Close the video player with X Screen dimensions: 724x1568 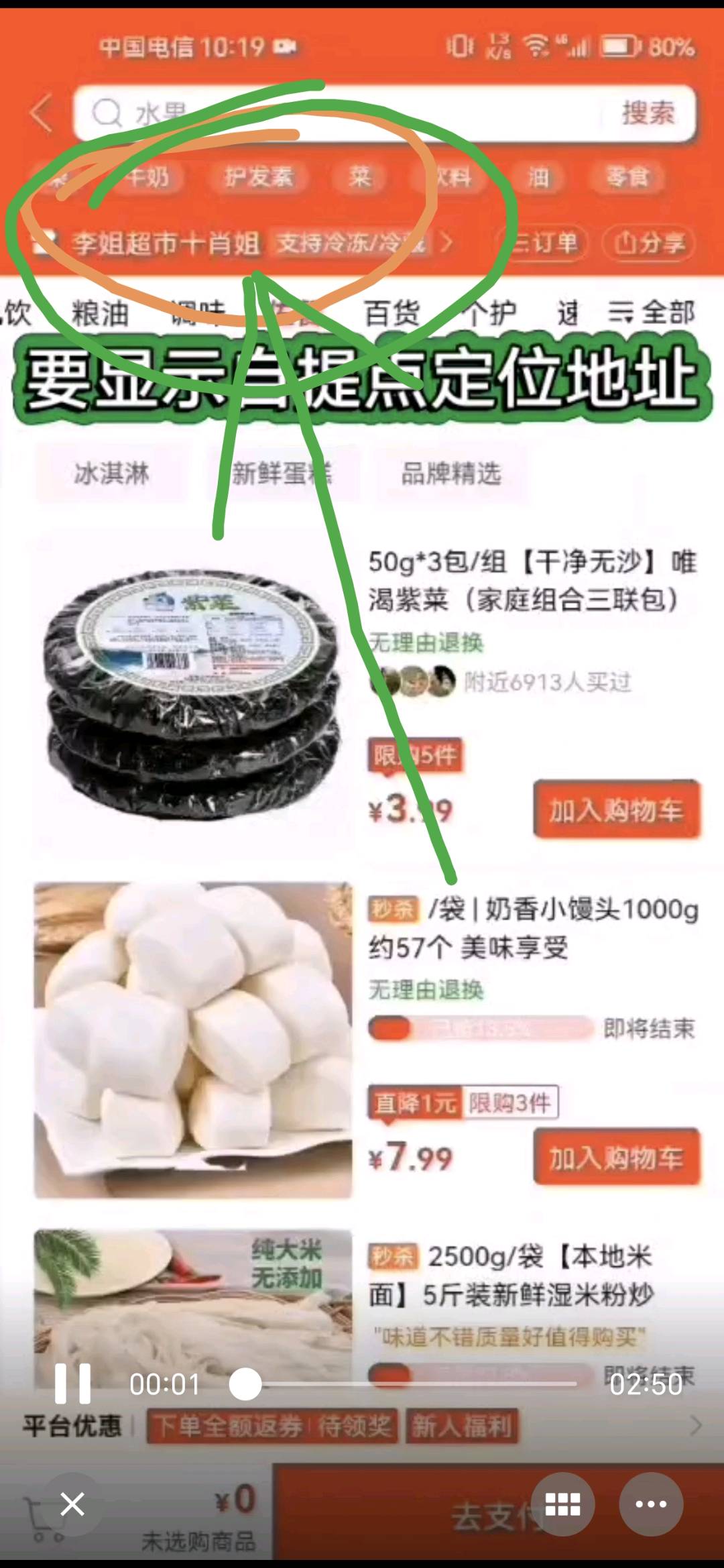[x=72, y=1504]
